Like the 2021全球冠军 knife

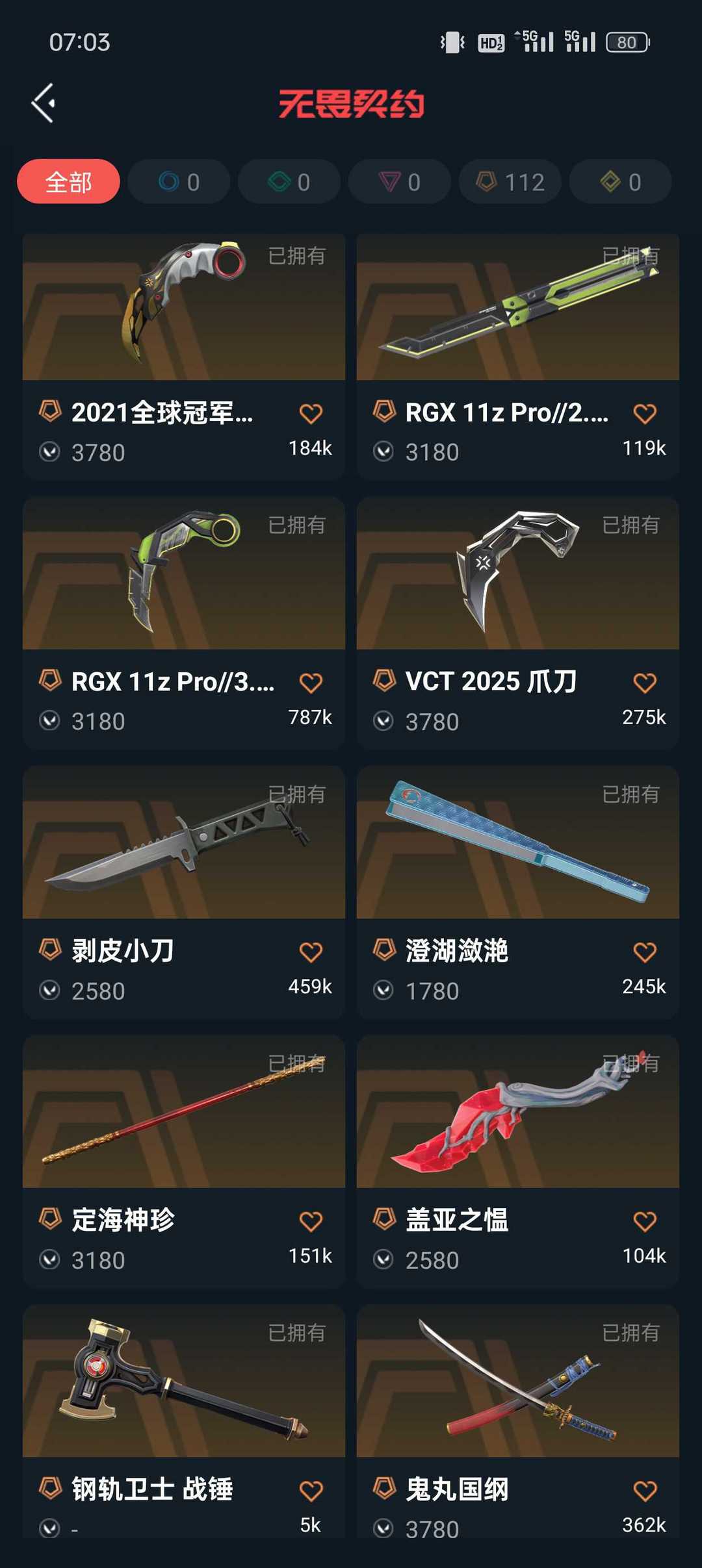311,414
